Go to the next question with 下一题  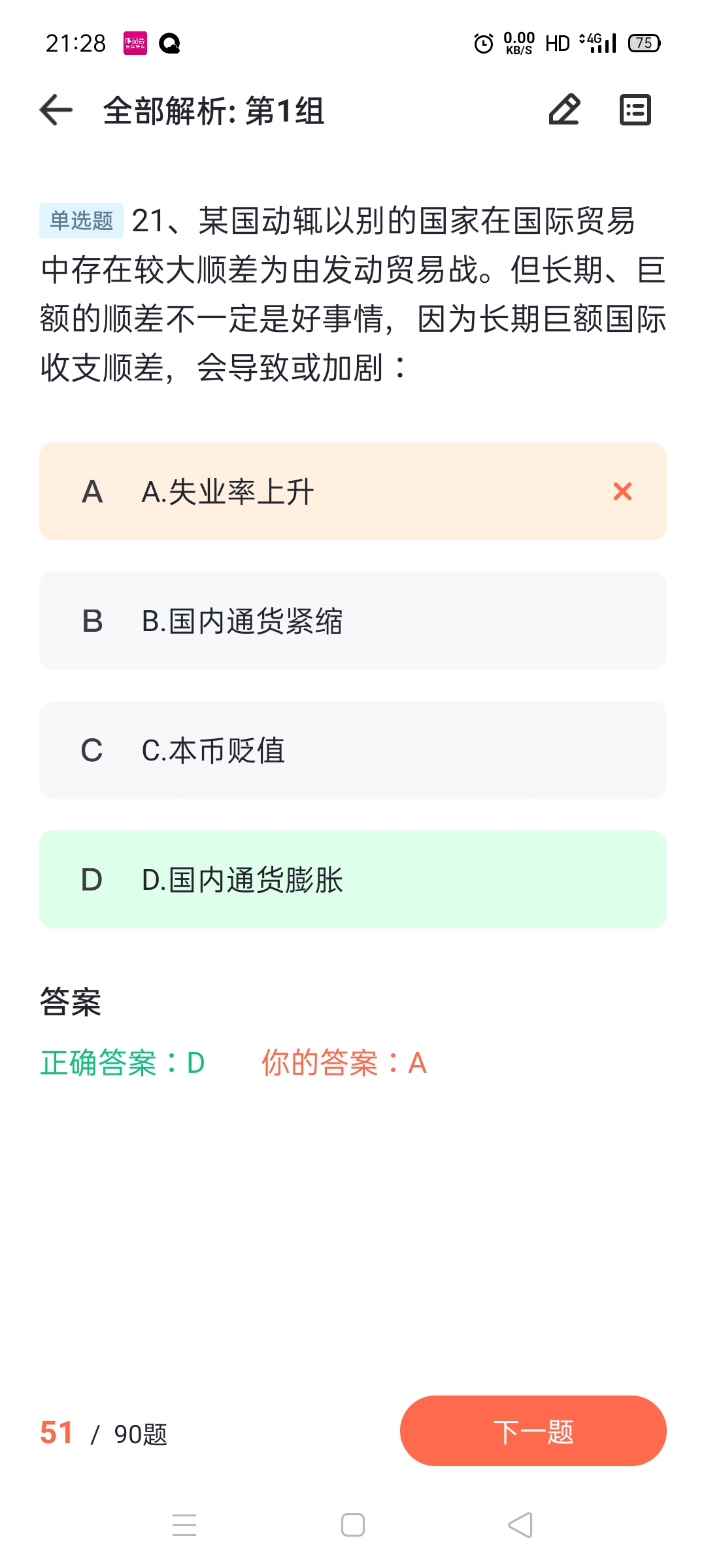click(x=533, y=1431)
